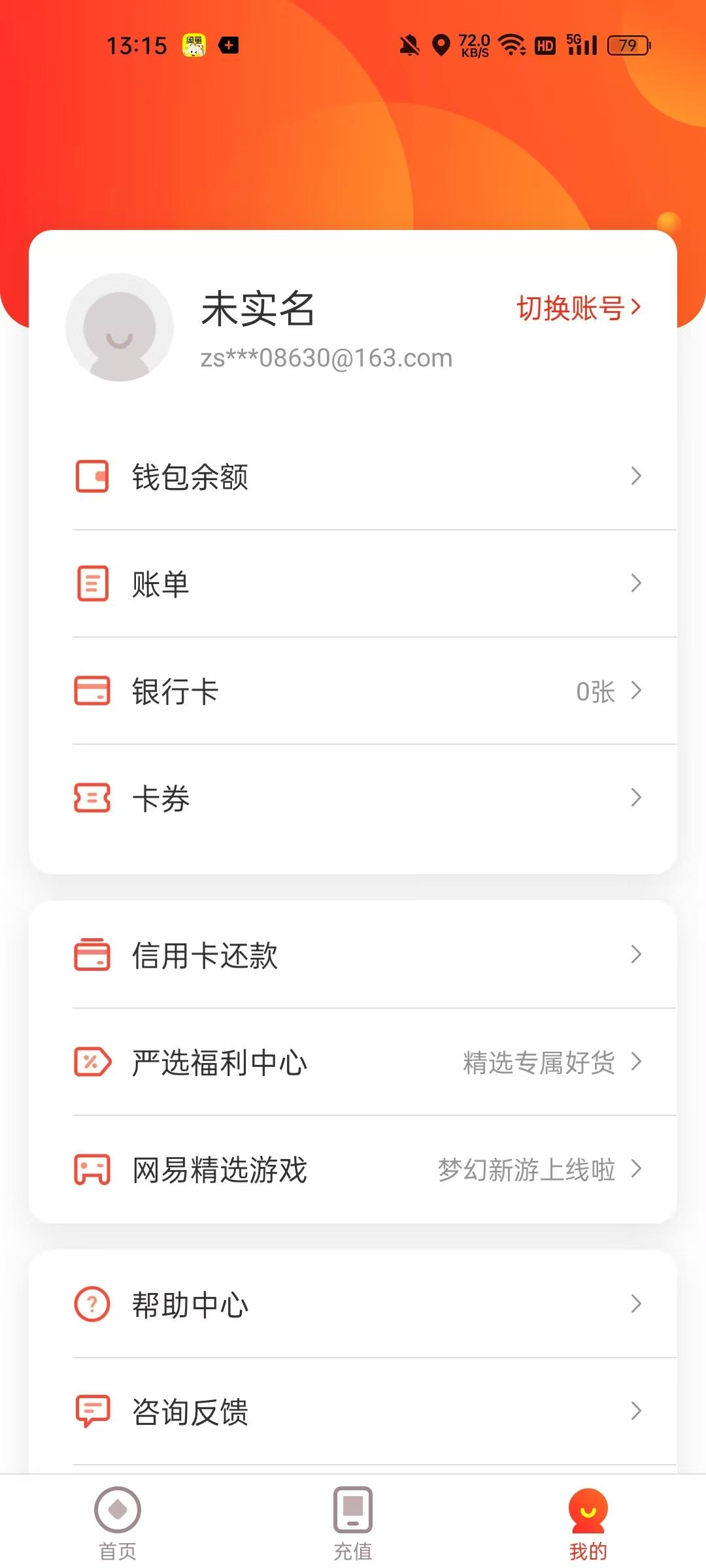Click the 帮助中心 question mark icon
Viewport: 706px width, 1568px height.
pyautogui.click(x=92, y=1305)
